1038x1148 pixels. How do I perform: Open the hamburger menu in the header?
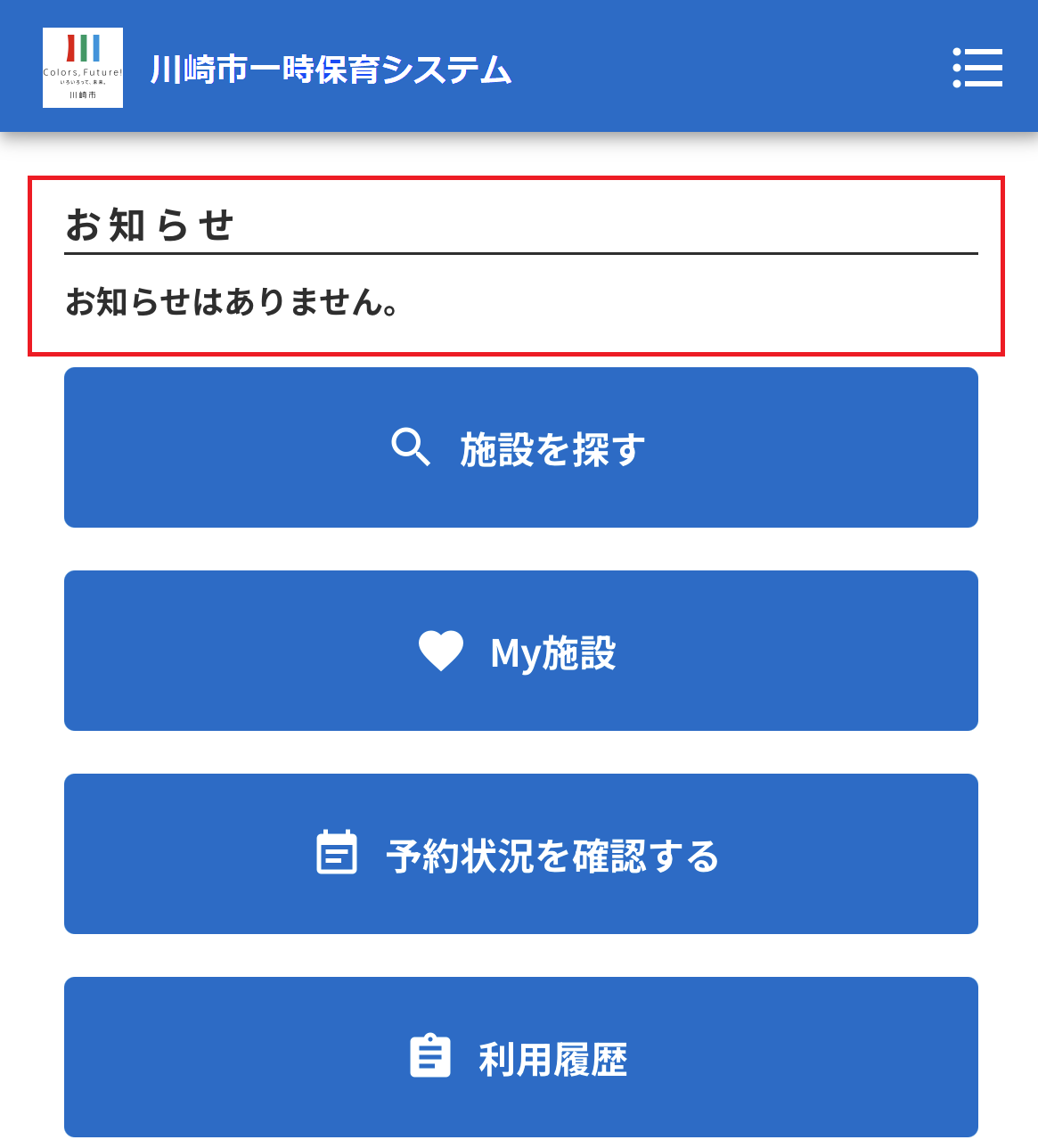pyautogui.click(x=977, y=68)
